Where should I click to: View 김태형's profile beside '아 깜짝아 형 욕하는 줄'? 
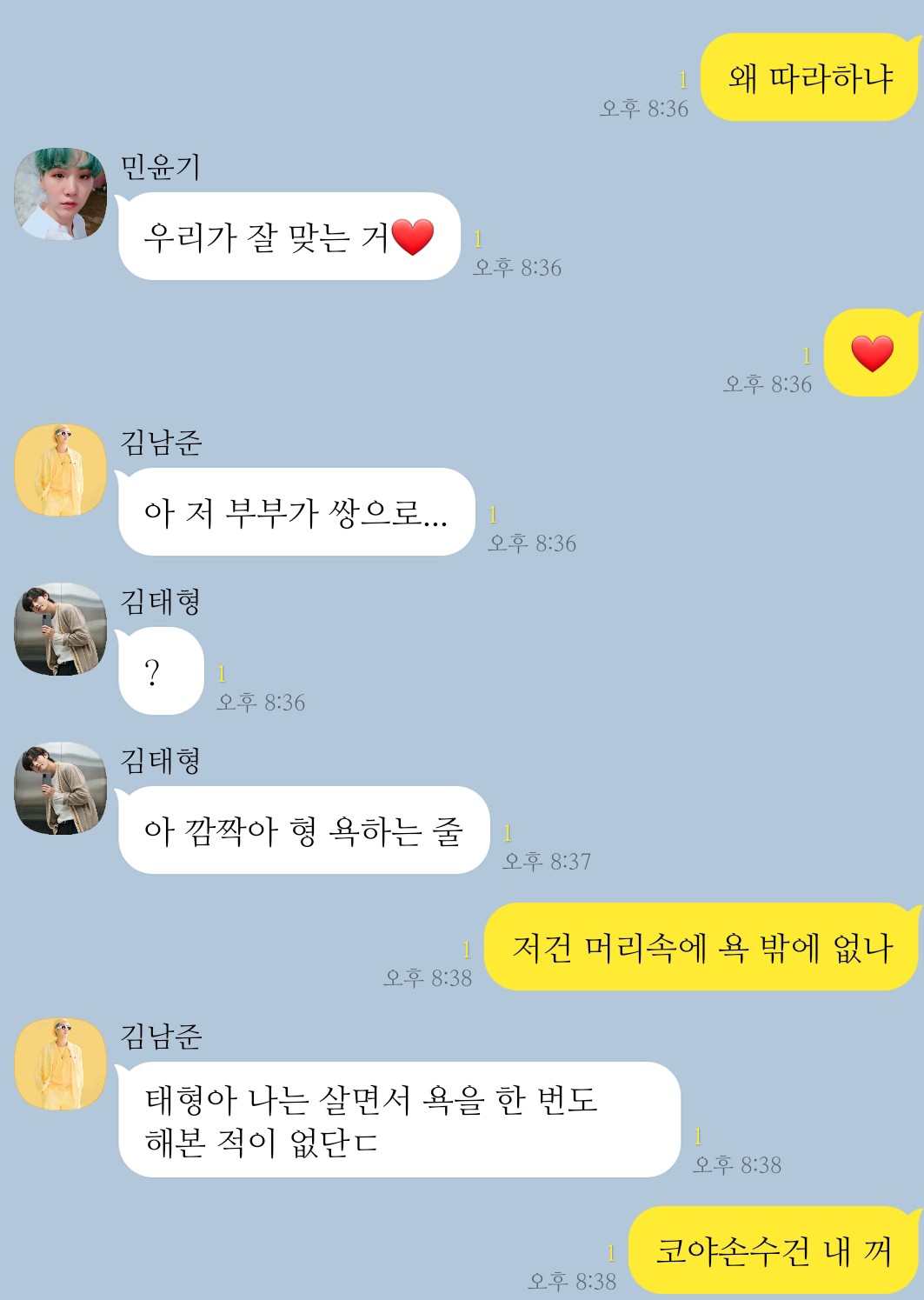[x=60, y=788]
